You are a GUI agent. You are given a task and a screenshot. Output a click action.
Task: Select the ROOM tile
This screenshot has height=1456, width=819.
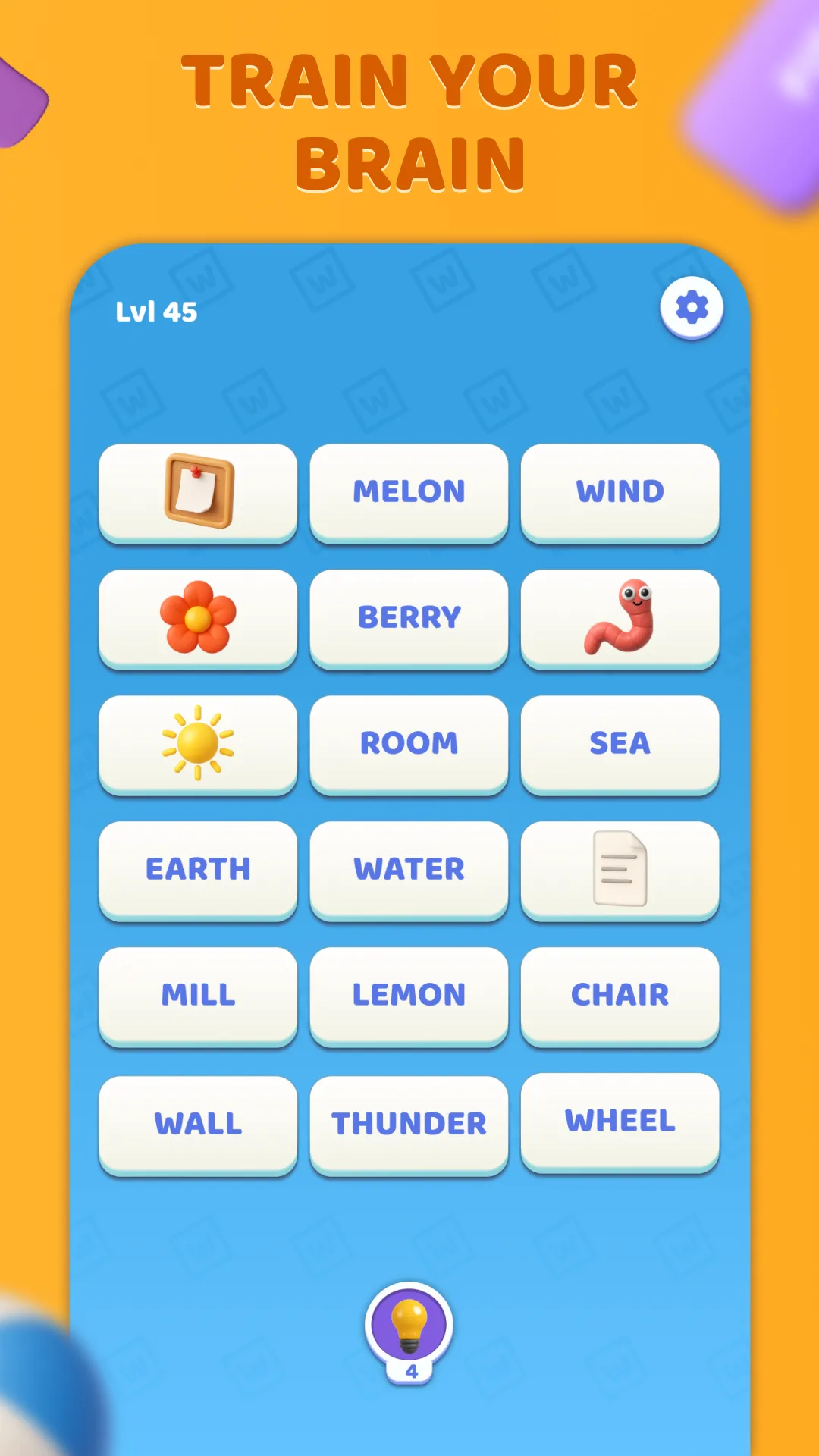[x=409, y=744]
